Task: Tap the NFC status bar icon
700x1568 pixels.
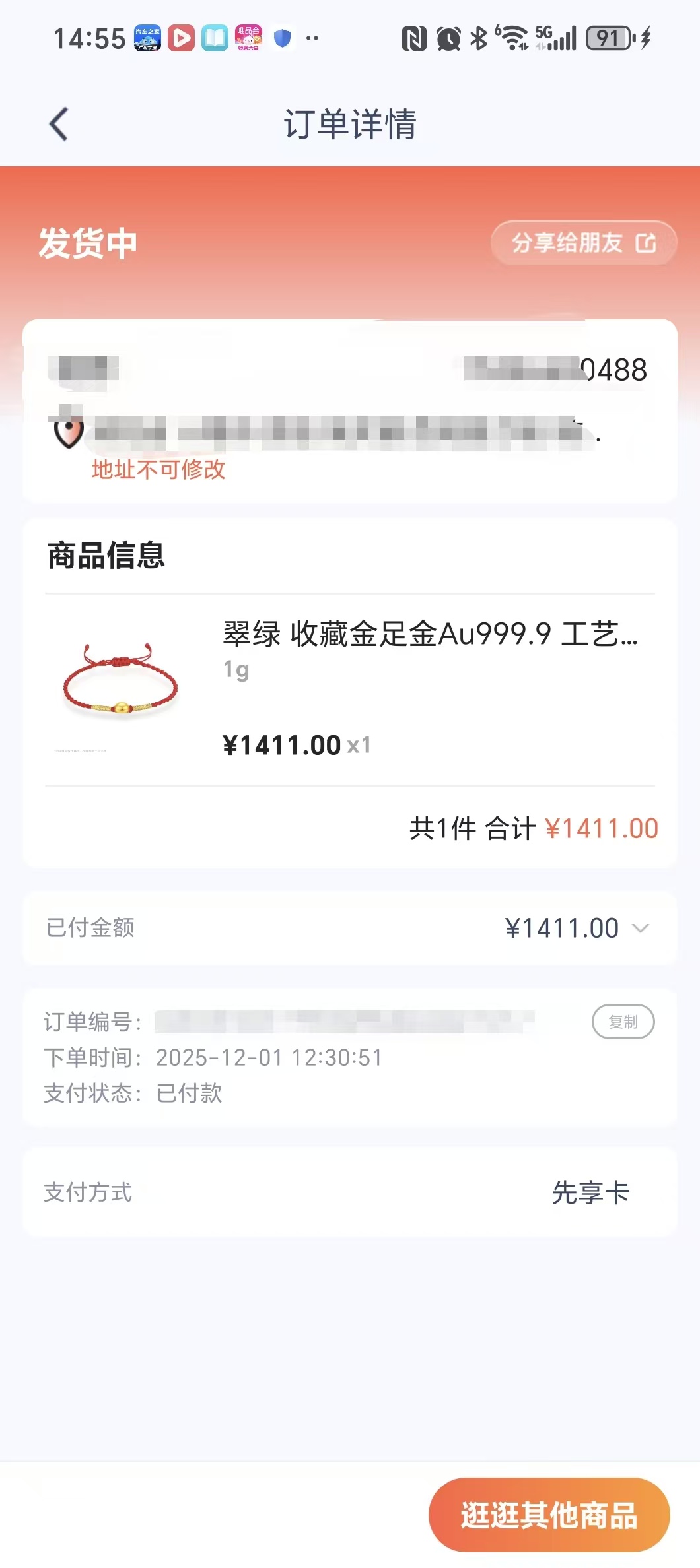Action: click(x=412, y=40)
